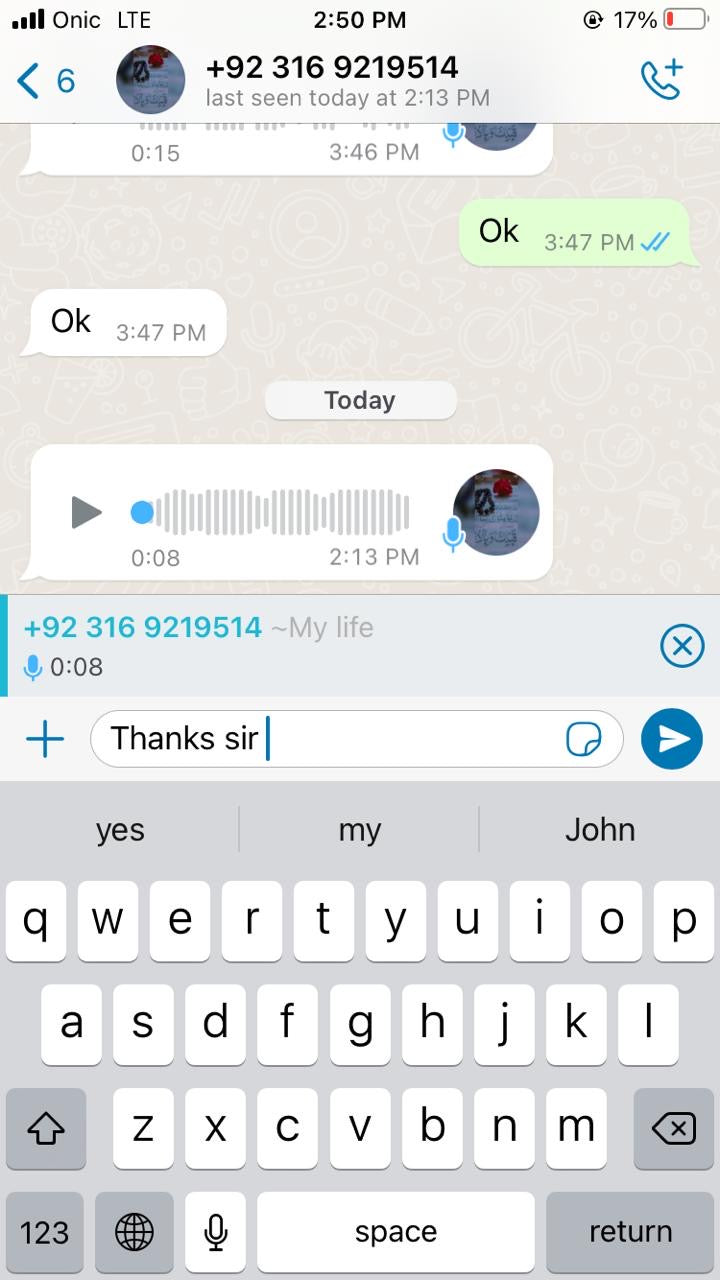Go back to the chats list
720x1280 pixels.
tap(44, 81)
